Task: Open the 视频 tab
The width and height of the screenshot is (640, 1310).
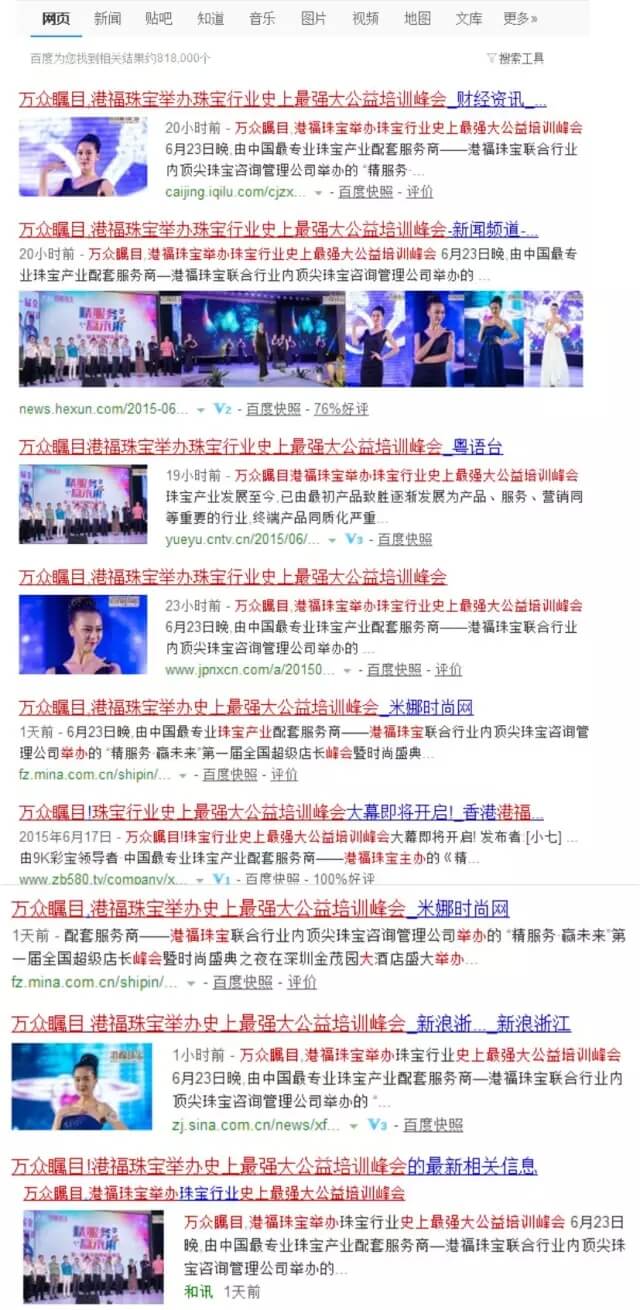Action: tap(365, 18)
